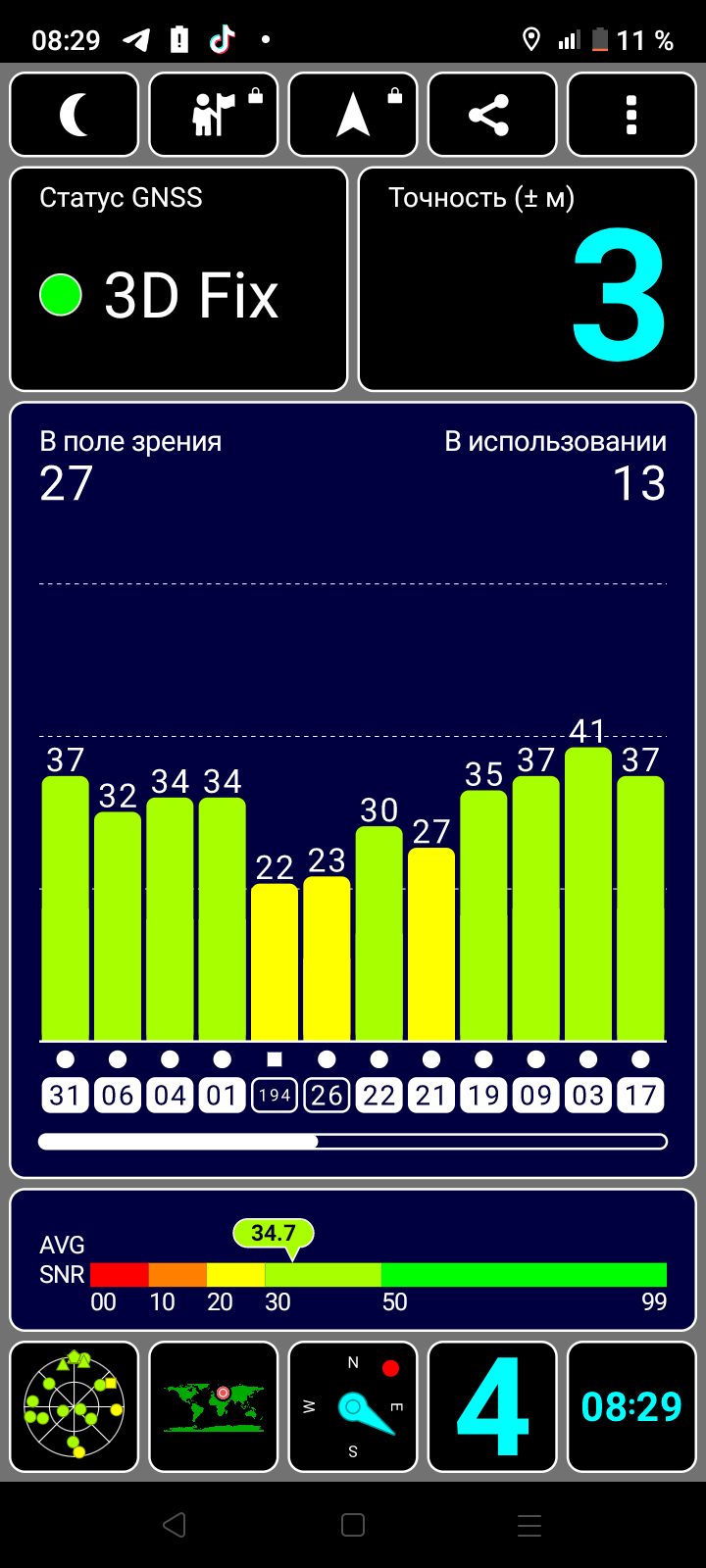
Task: Open the world map tile
Action: [214, 1406]
